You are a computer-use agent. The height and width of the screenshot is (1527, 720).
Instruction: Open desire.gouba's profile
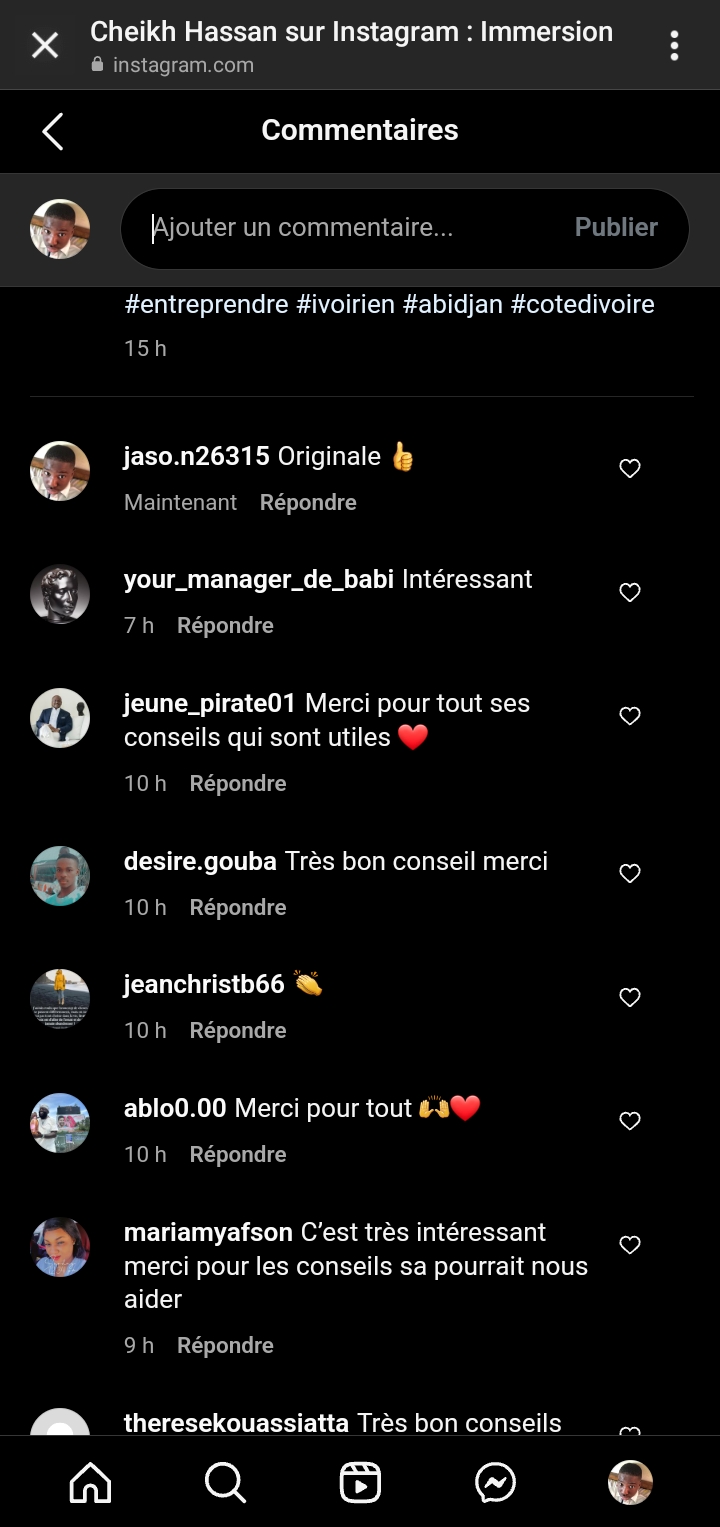200,861
